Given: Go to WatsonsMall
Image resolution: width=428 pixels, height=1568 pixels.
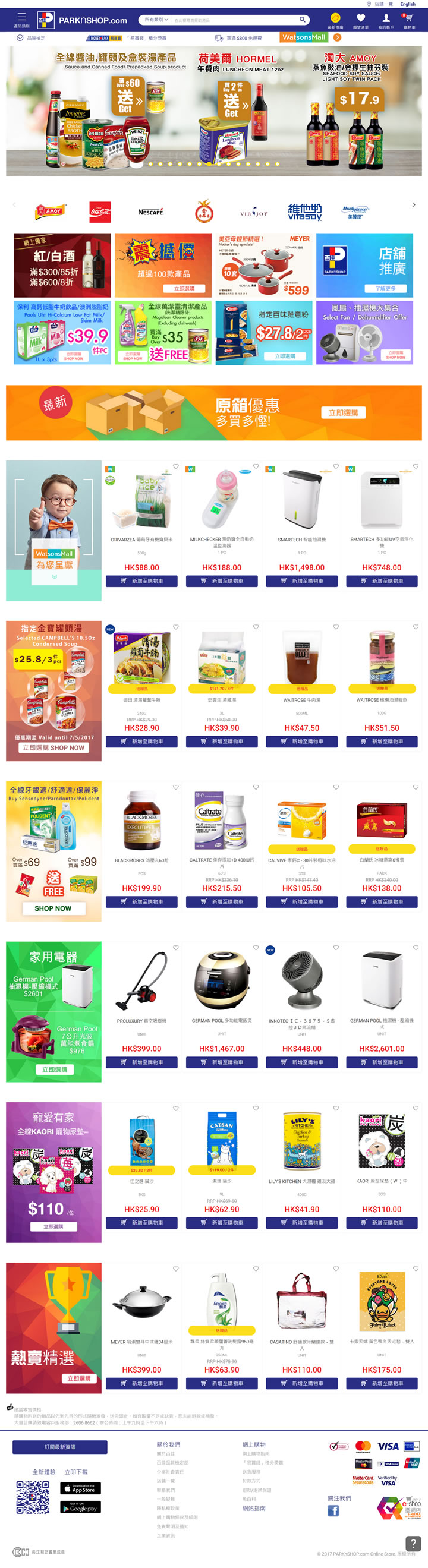Looking at the screenshot, I should [x=304, y=37].
